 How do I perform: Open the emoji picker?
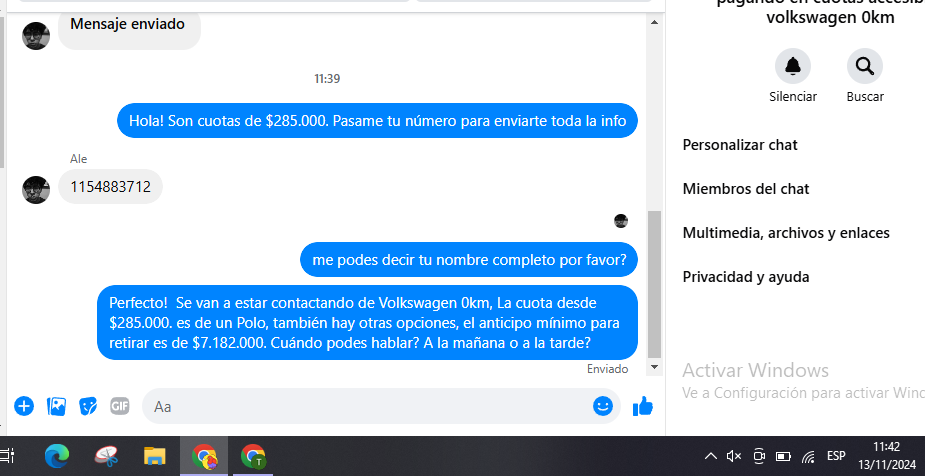point(602,406)
